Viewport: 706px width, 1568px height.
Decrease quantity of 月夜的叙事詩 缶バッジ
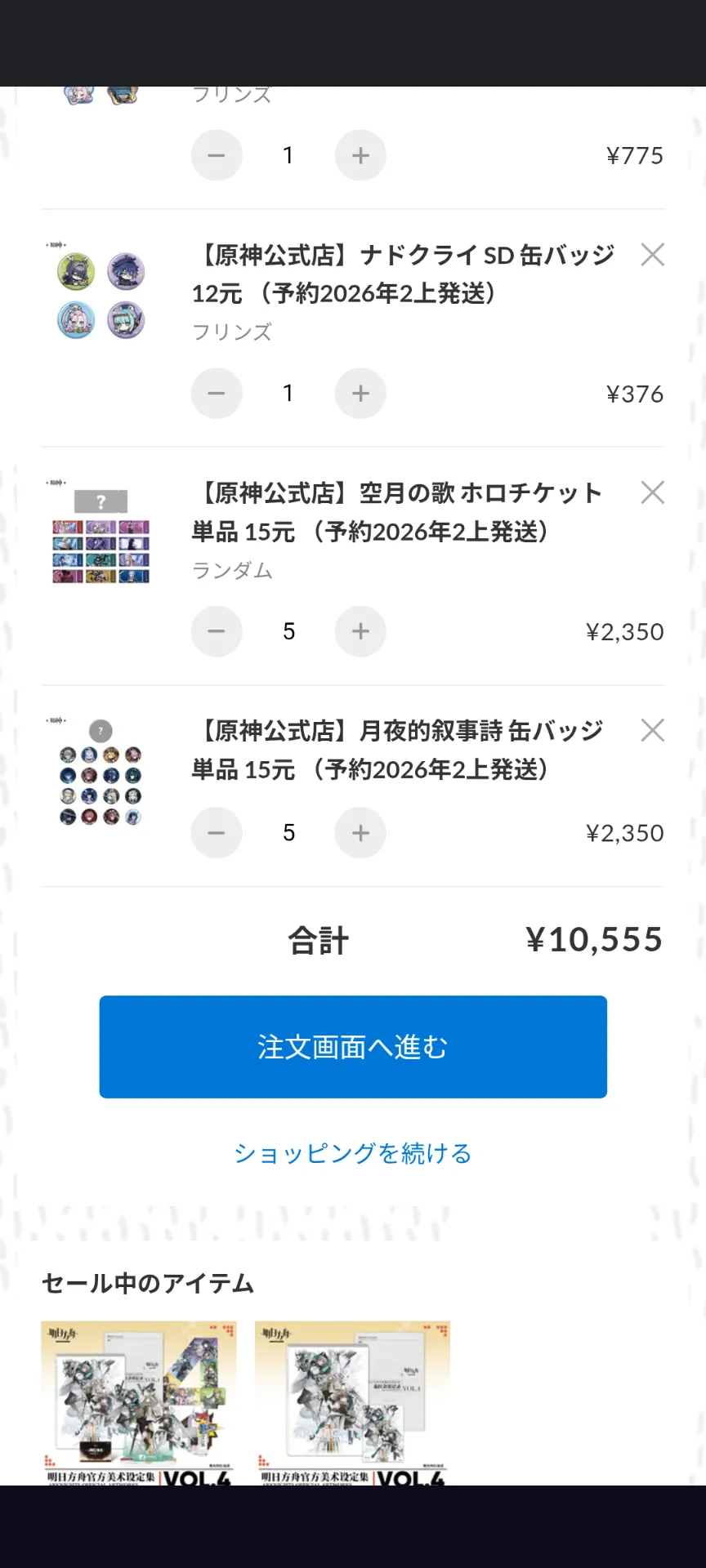pos(217,833)
